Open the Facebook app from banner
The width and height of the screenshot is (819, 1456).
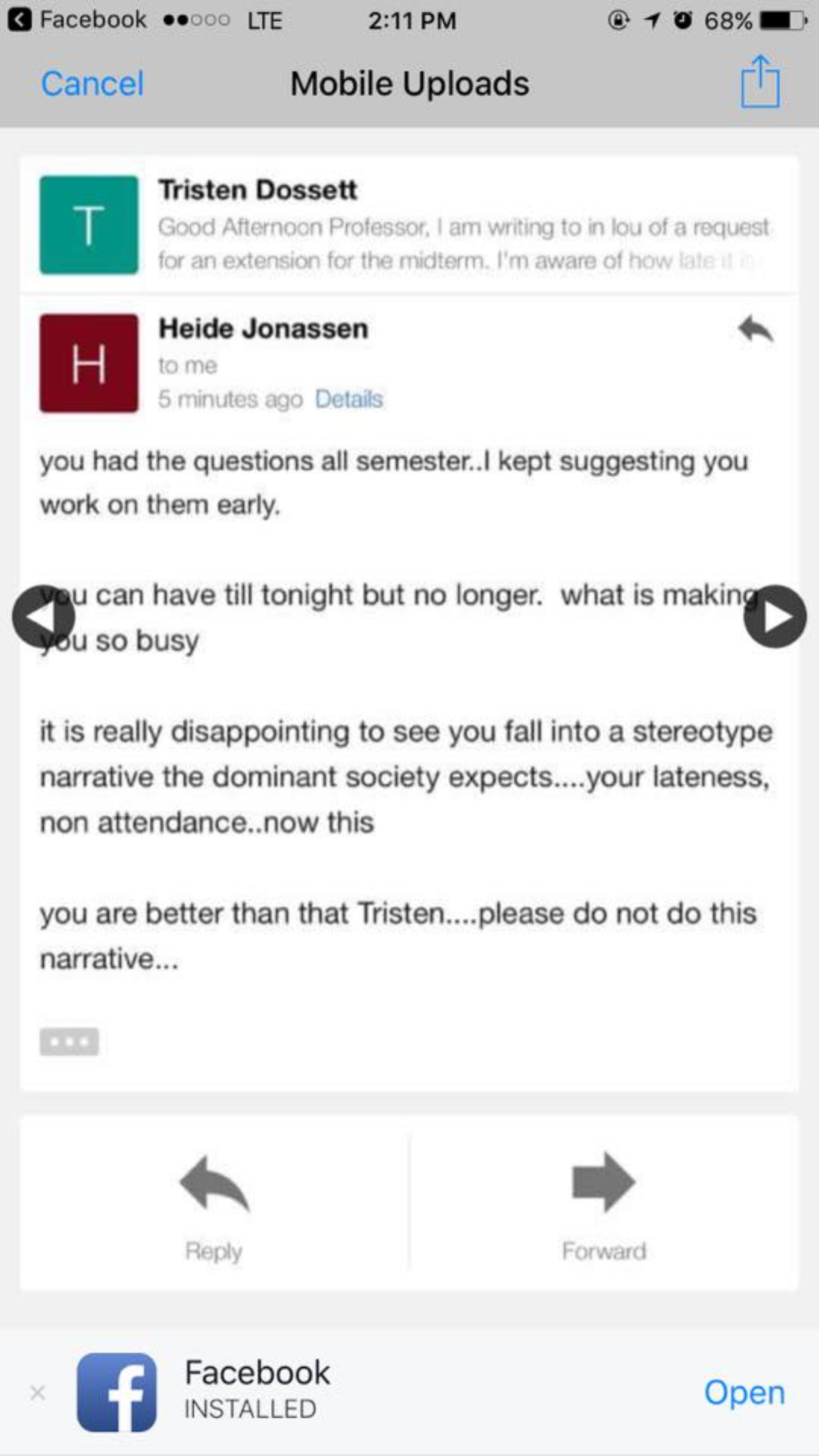[x=744, y=1392]
